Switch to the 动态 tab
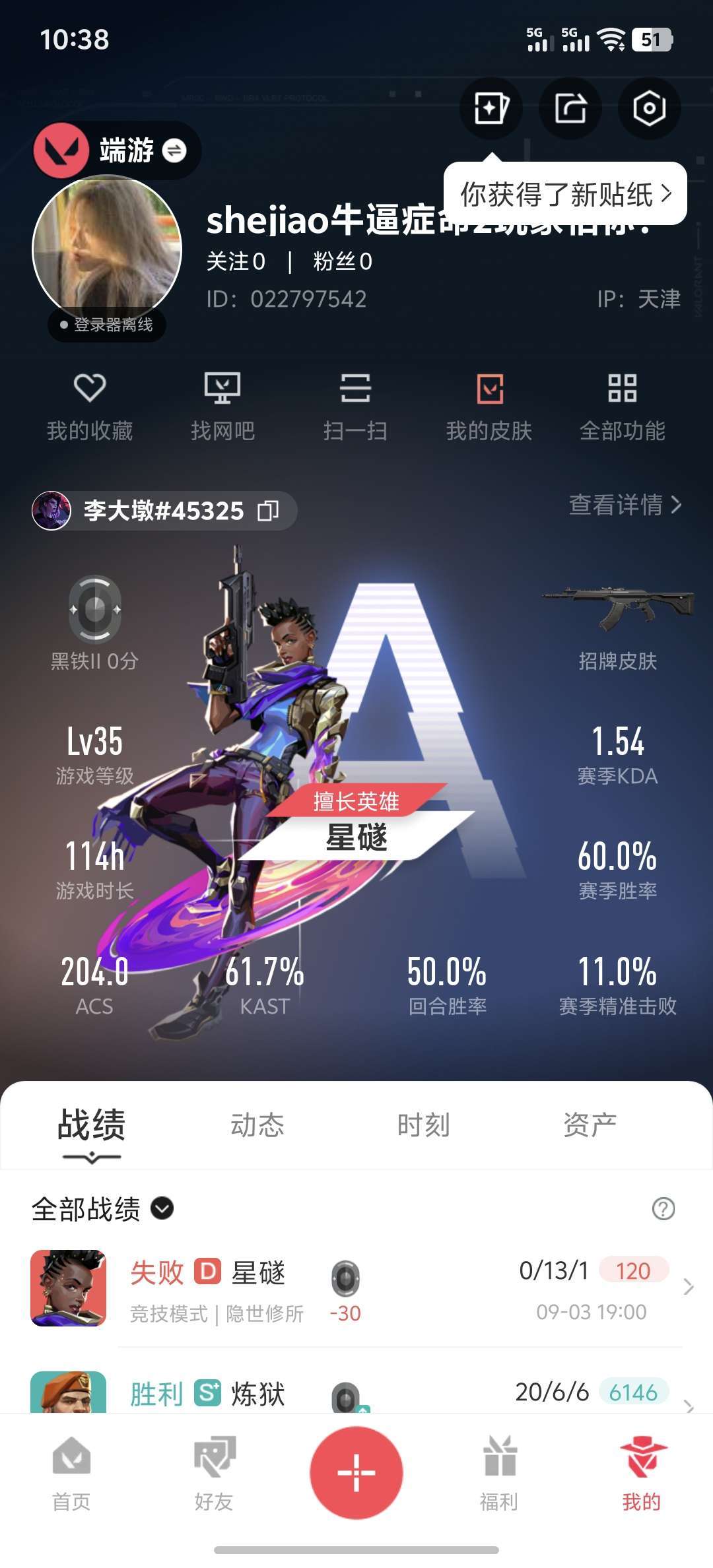Screen dimensions: 713x1568 click(x=257, y=1125)
